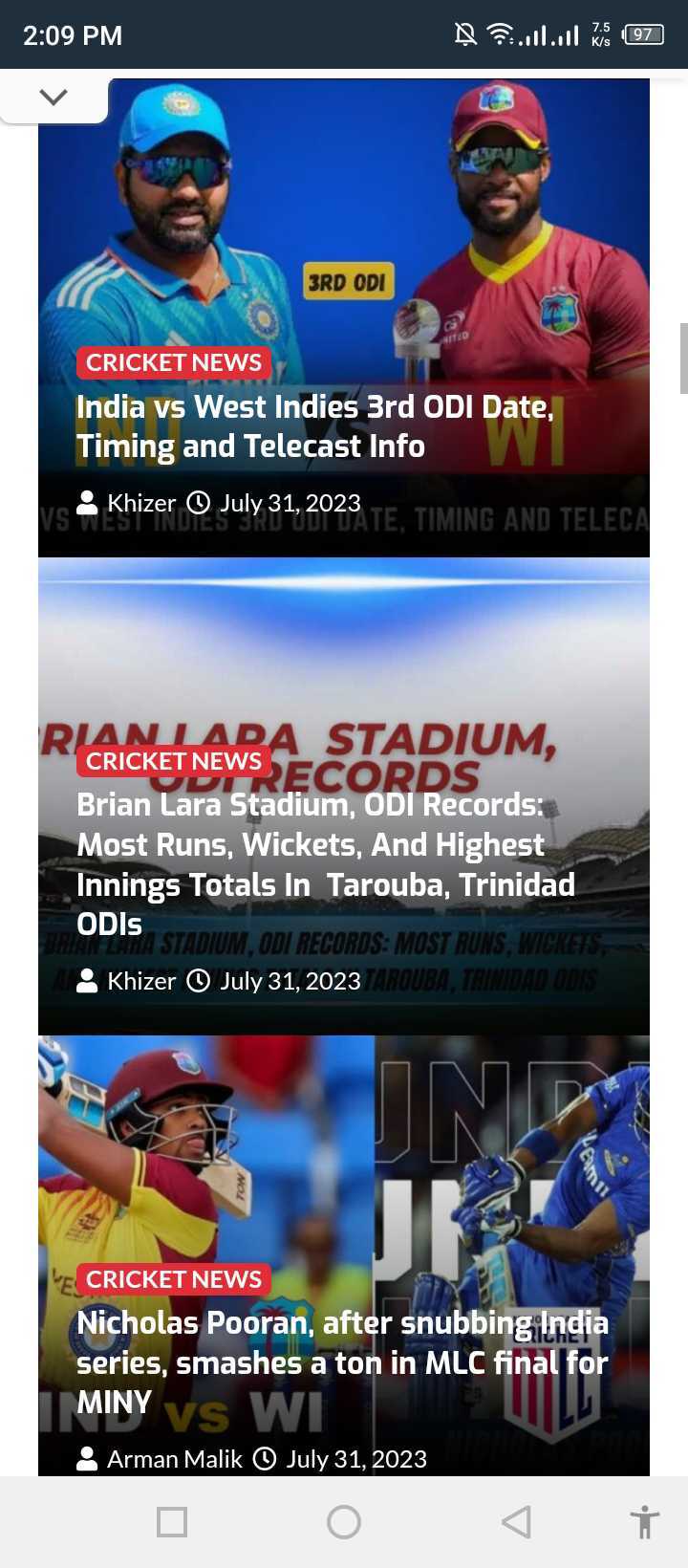Tap Cricket News tag on India vs West Indies
688x1568 pixels.
174,362
